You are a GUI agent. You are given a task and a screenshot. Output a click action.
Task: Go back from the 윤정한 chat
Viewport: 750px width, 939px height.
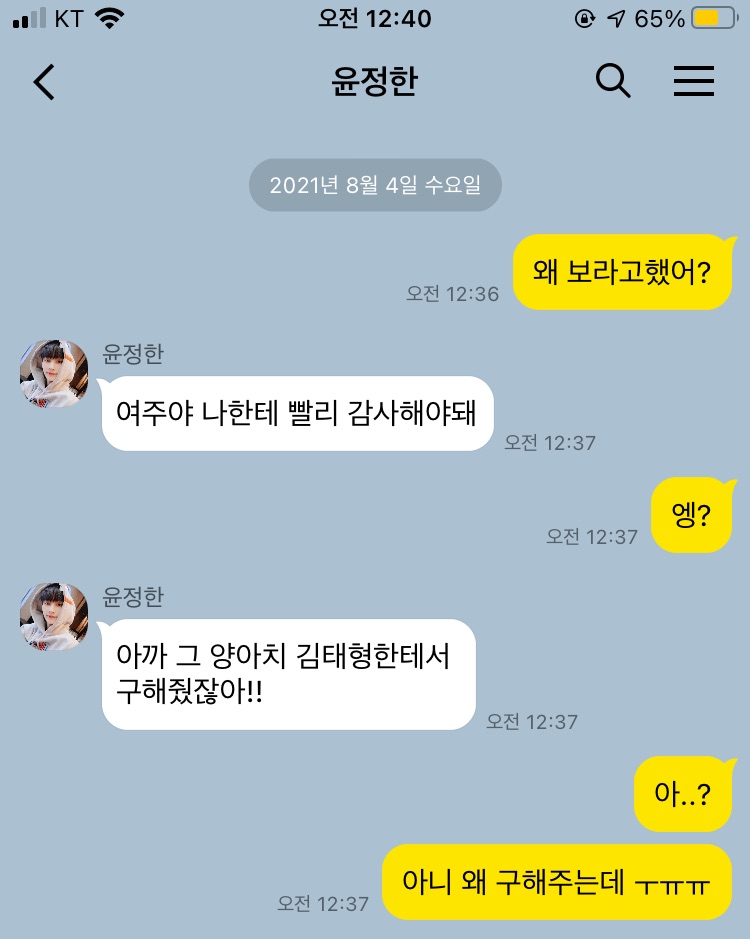(x=44, y=82)
